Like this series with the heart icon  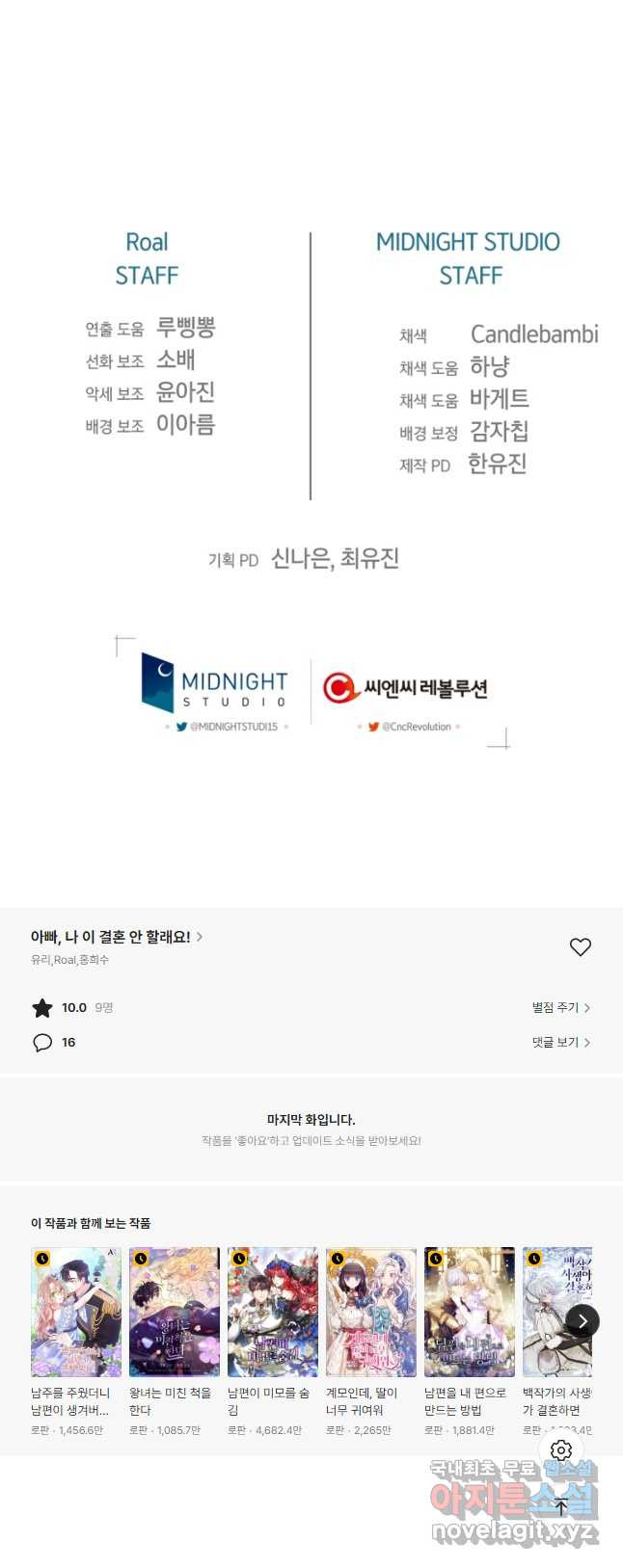[x=580, y=947]
